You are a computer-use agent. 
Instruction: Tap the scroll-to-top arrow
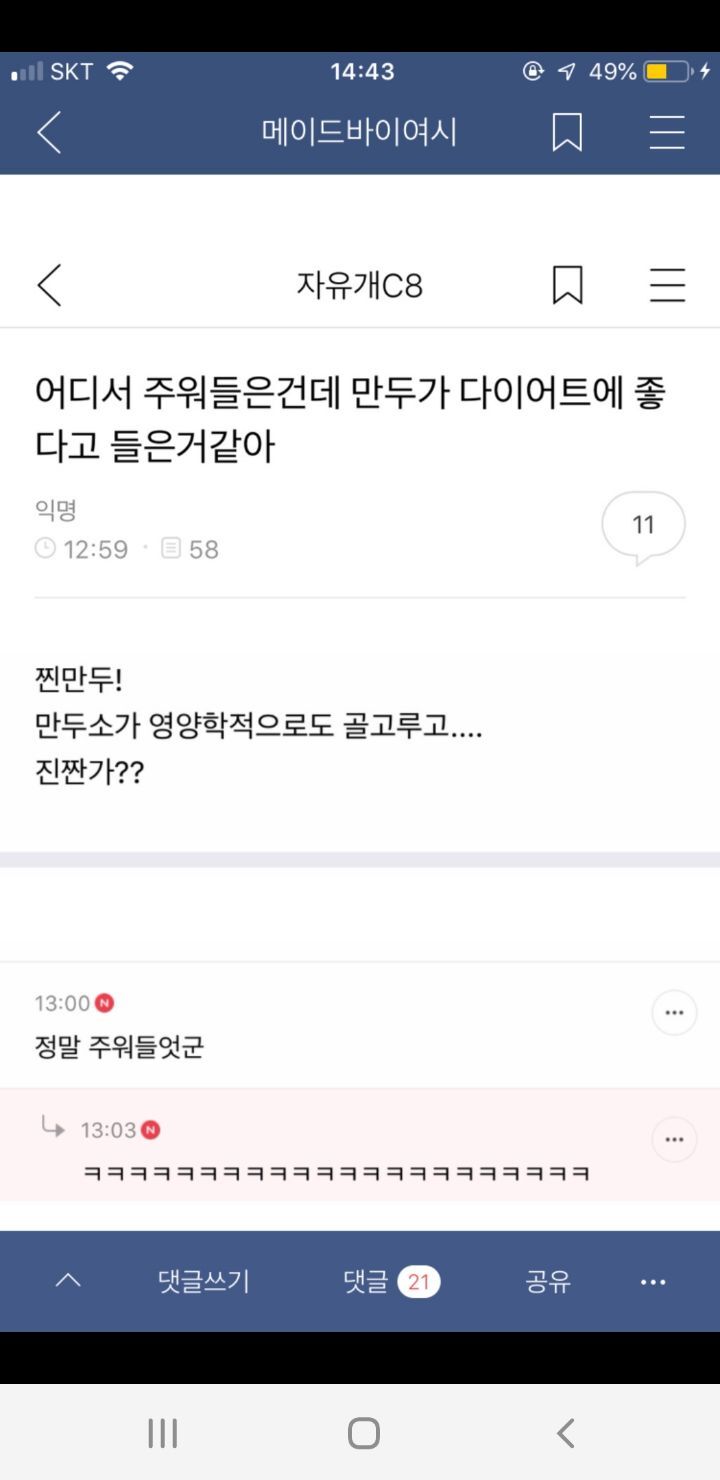tap(66, 1281)
